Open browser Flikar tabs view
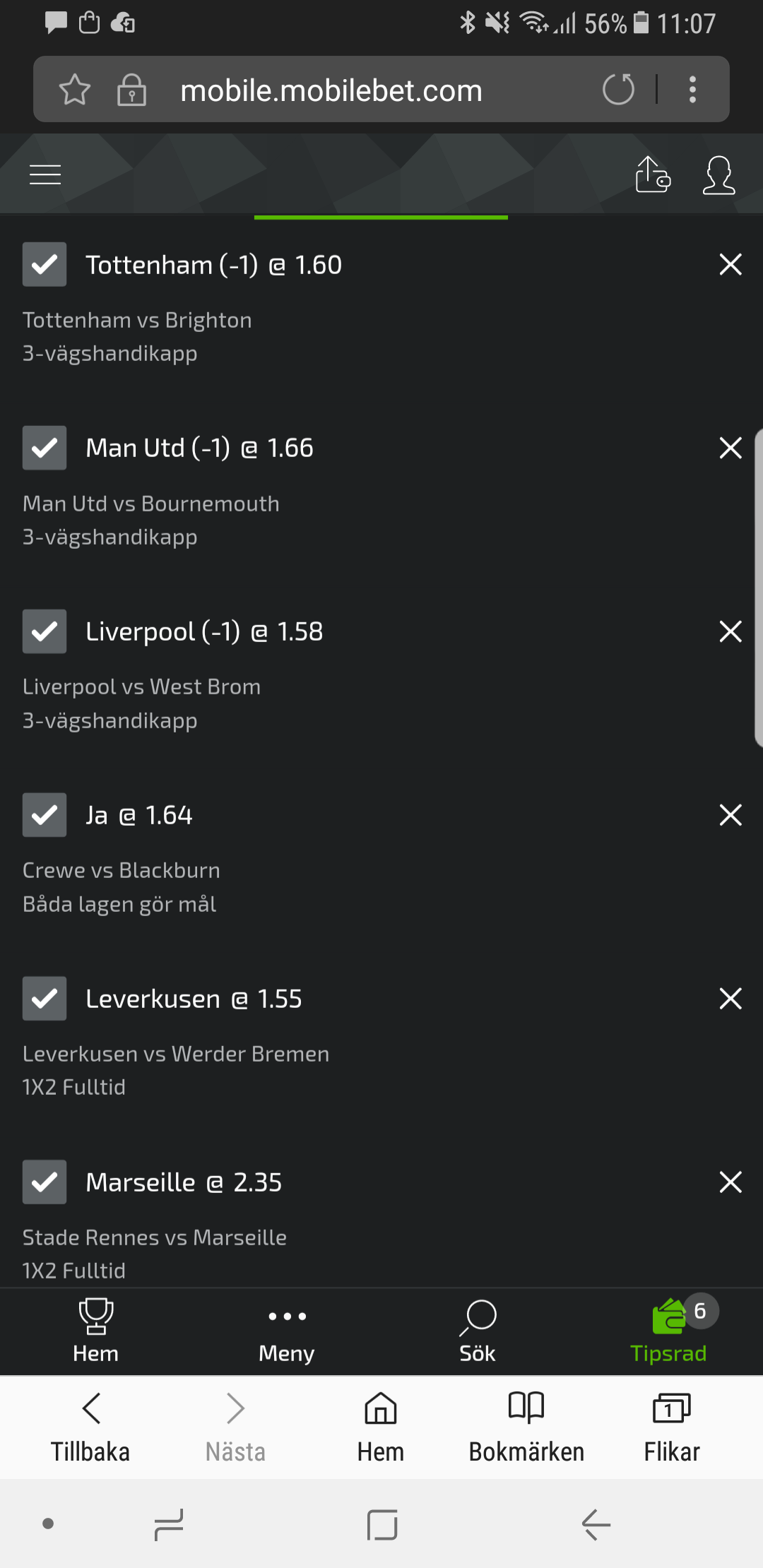This screenshot has height=1568, width=763. (672, 1427)
